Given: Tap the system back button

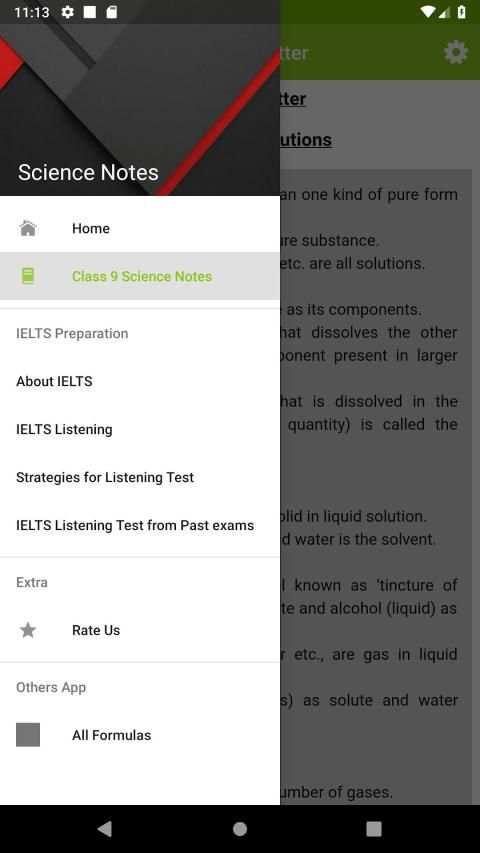Looking at the screenshot, I should pos(104,829).
